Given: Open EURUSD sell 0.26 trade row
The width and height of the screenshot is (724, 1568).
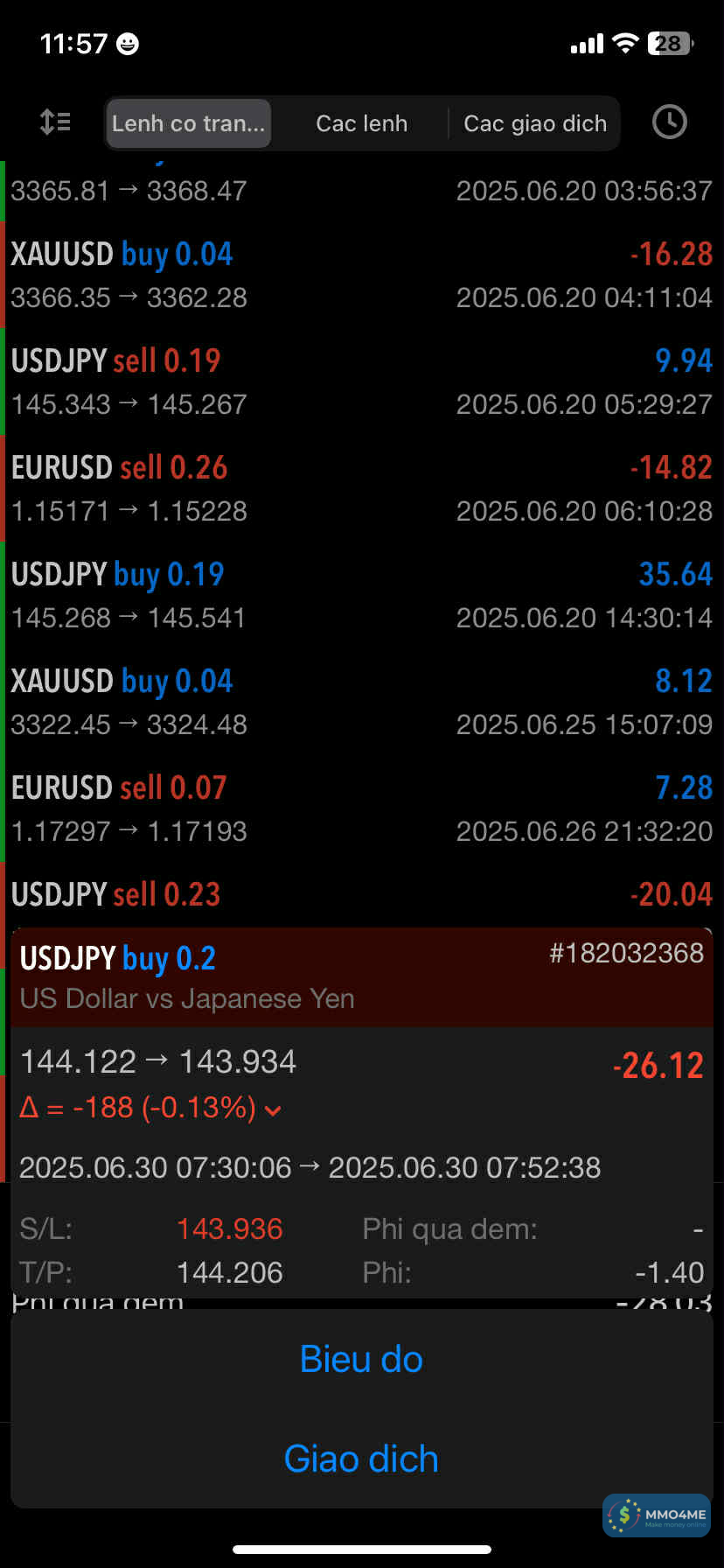Looking at the screenshot, I should click(x=361, y=488).
